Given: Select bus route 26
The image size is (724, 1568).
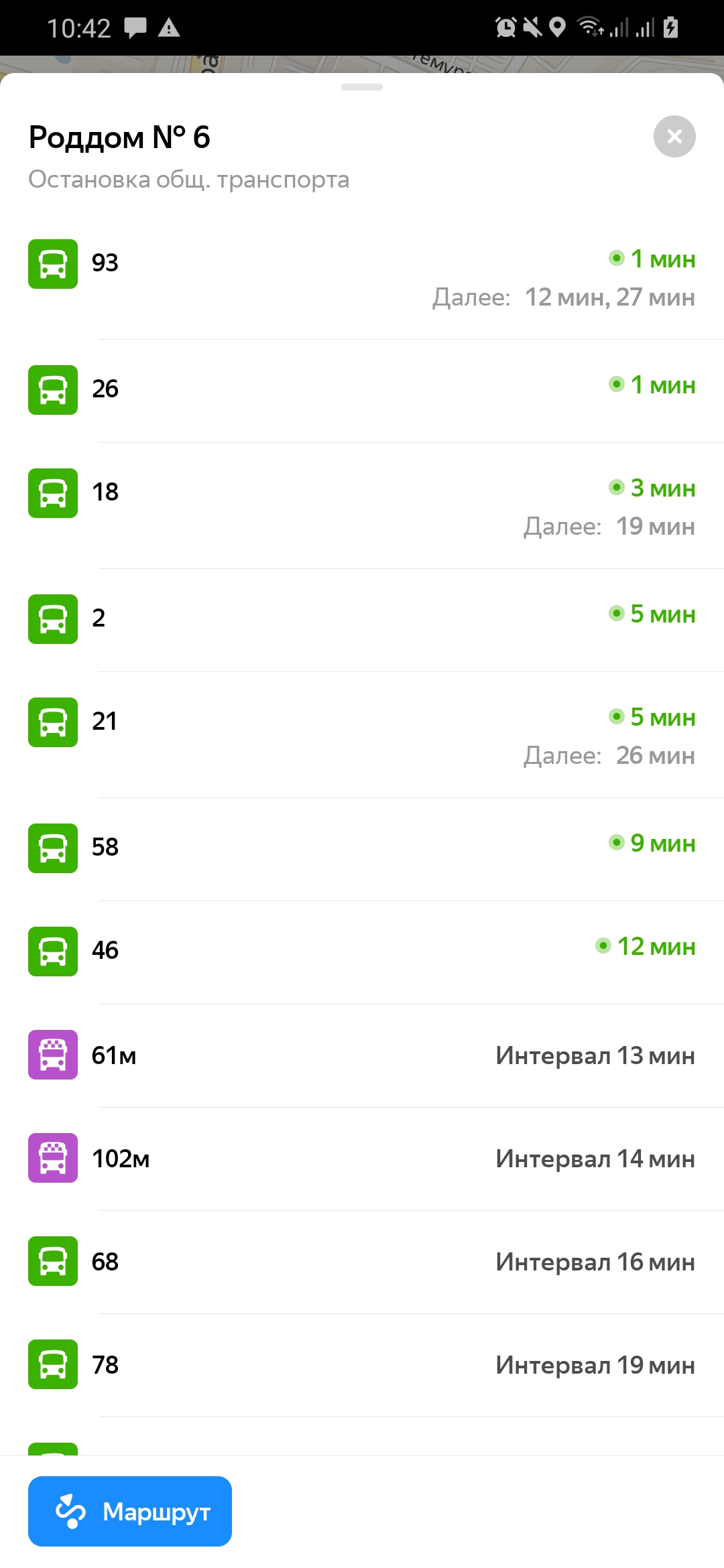Looking at the screenshot, I should pos(362,389).
